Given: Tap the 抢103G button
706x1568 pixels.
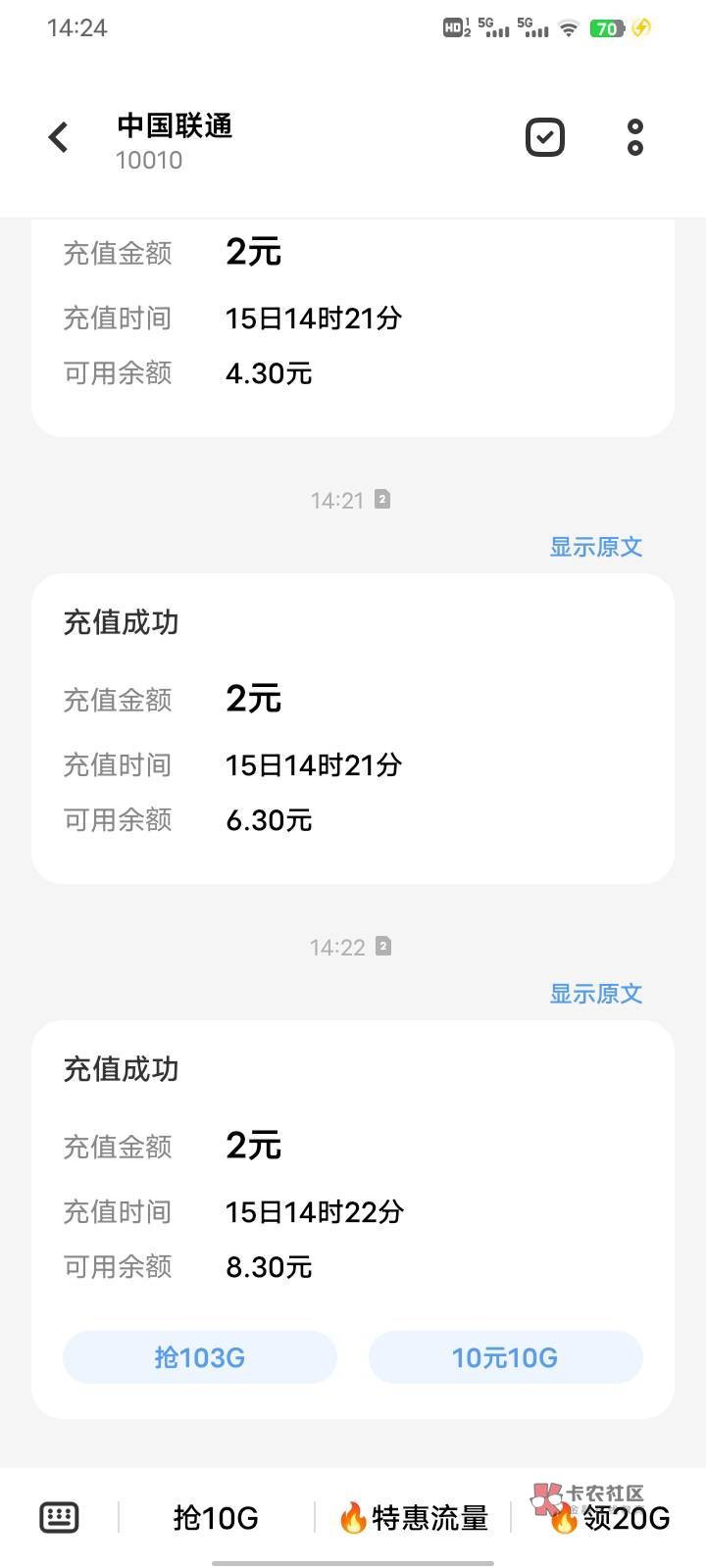Looking at the screenshot, I should point(199,1357).
